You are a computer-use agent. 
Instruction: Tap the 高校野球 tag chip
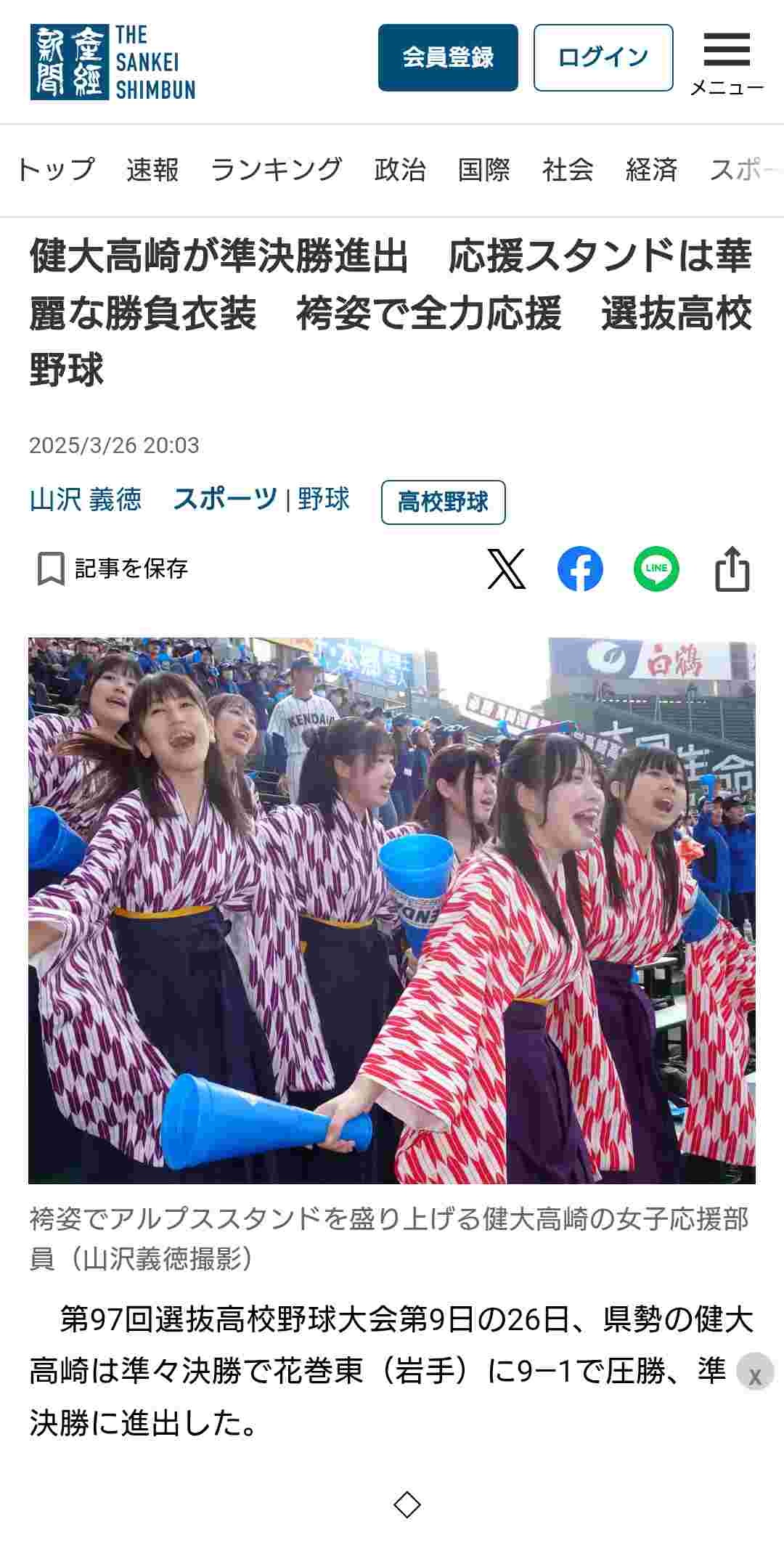point(443,502)
